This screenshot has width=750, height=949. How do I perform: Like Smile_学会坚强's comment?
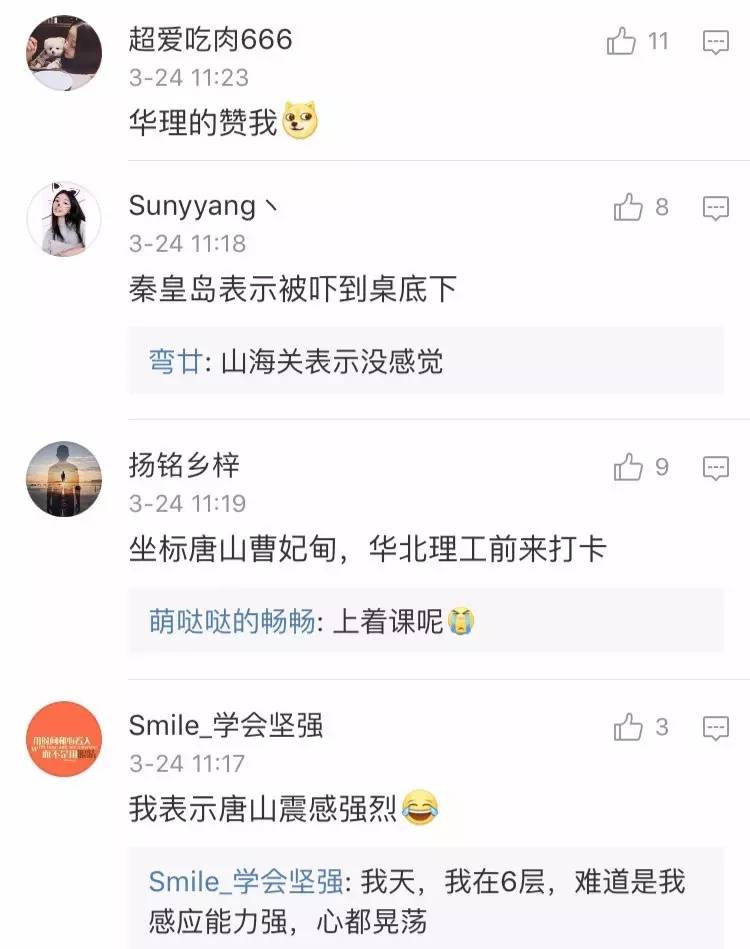(x=628, y=727)
